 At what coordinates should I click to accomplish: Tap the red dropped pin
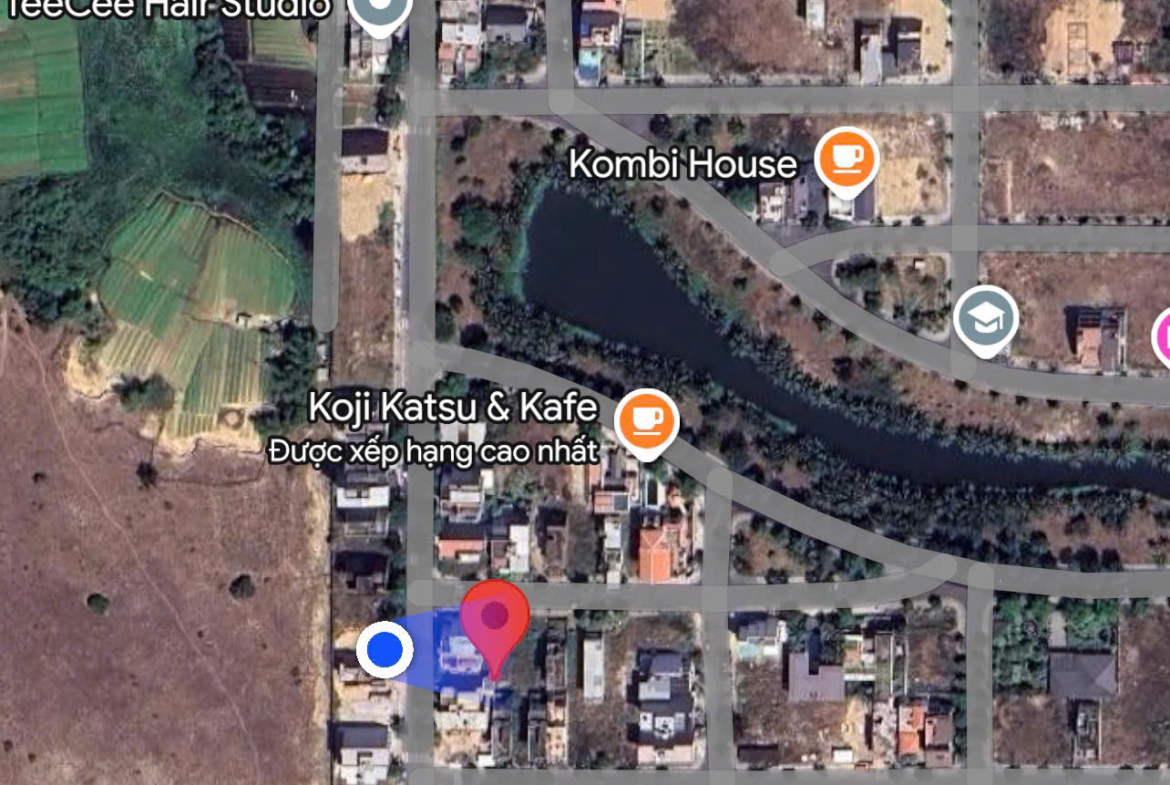pos(494,616)
